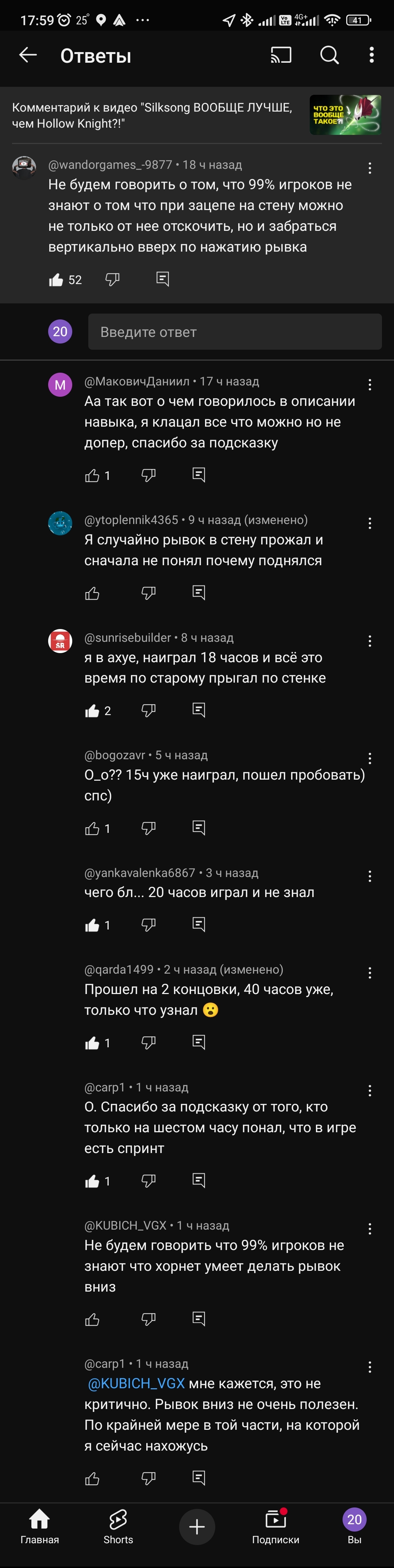This screenshot has width=394, height=1568.
Task: Open options for @ytoplennik4365's reply
Action: [370, 524]
